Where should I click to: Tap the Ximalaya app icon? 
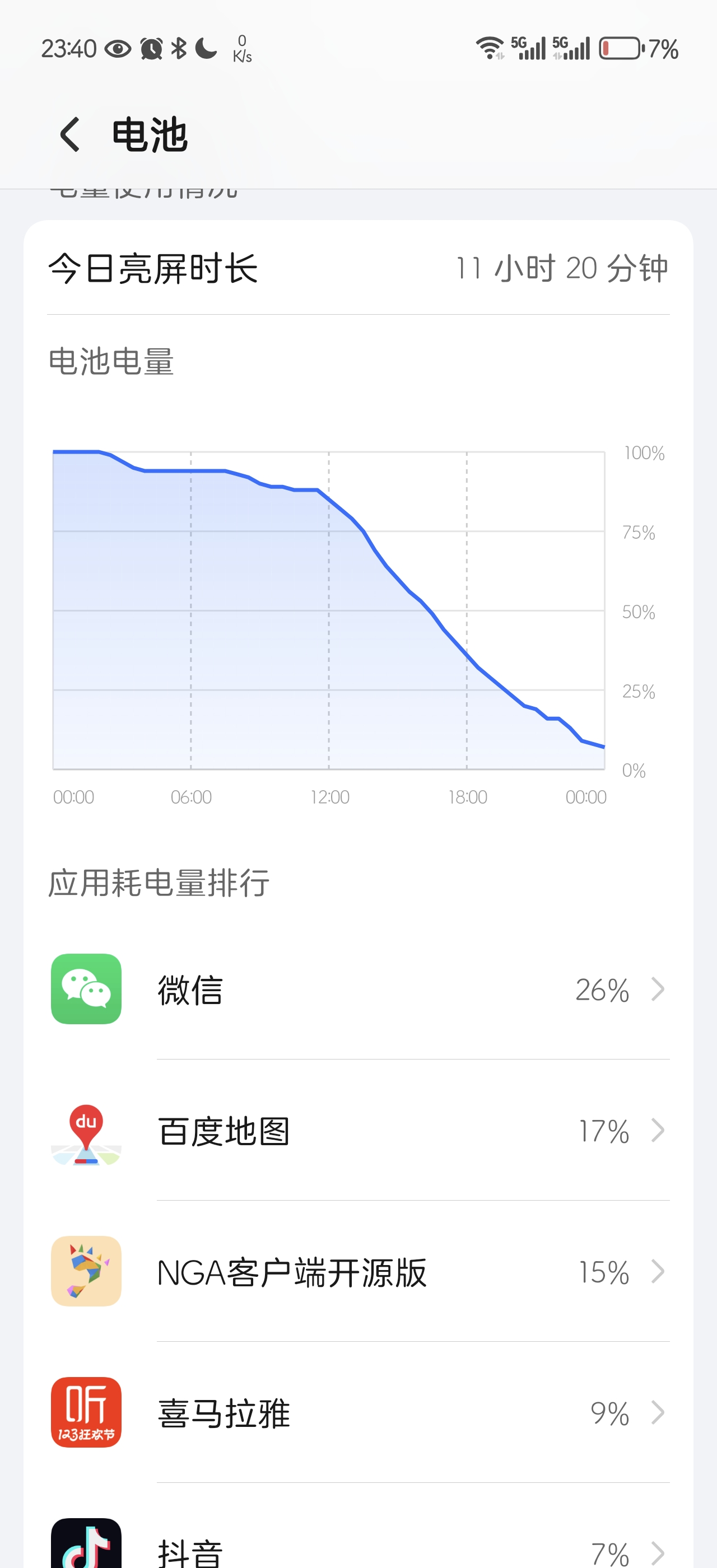pos(86,1413)
